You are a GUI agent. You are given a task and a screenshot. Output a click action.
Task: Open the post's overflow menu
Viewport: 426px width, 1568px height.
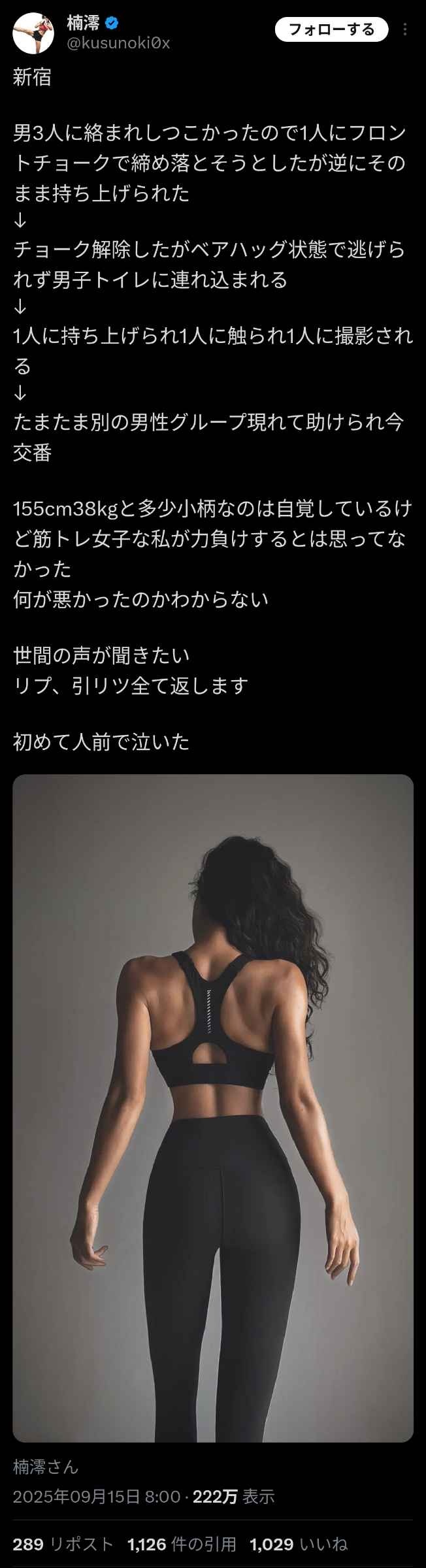pos(405,30)
